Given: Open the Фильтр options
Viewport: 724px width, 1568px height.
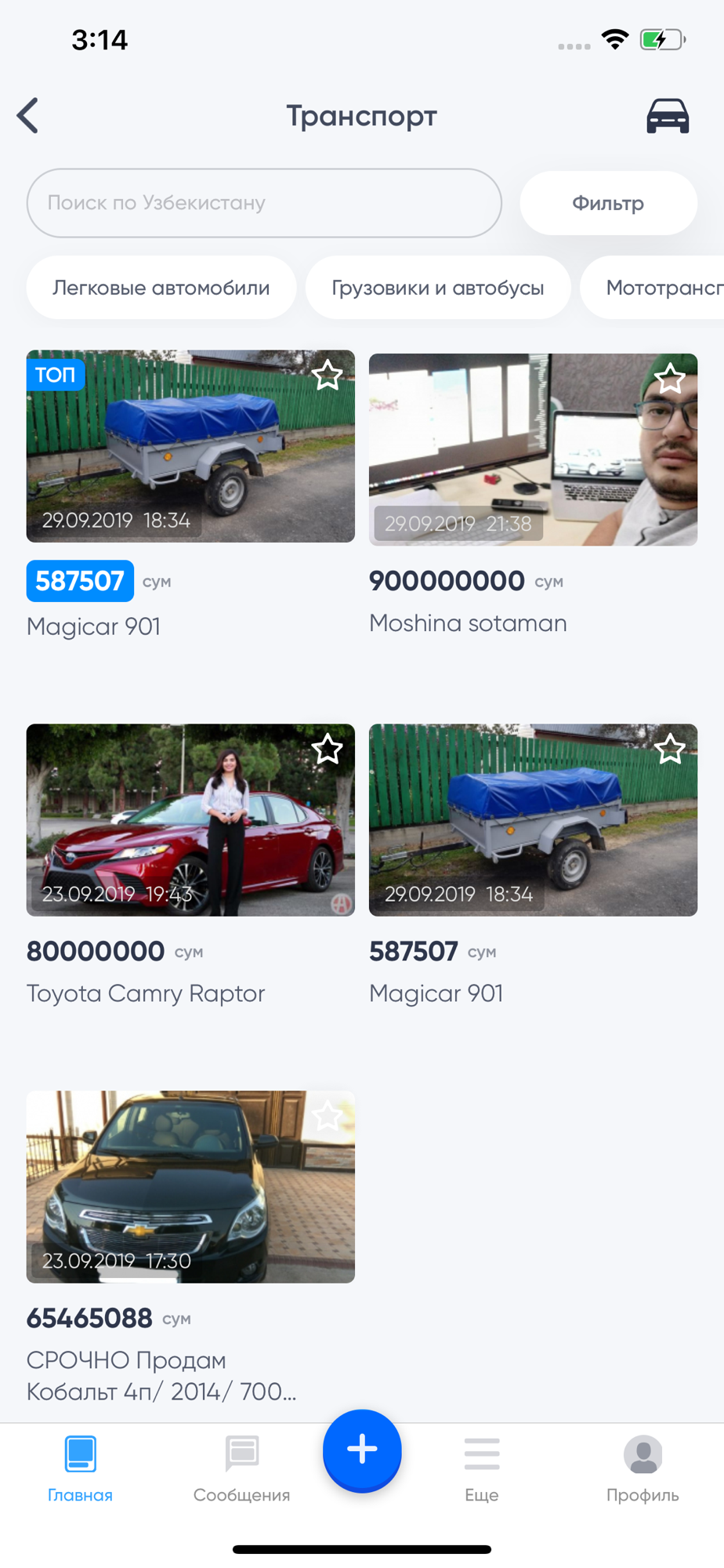Looking at the screenshot, I should tap(608, 203).
